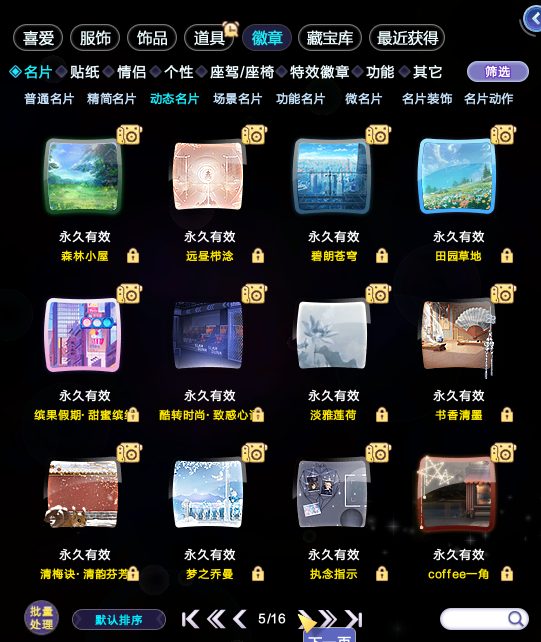The width and height of the screenshot is (541, 642).
Task: Open the 筛选 filter button
Action: coord(498,72)
